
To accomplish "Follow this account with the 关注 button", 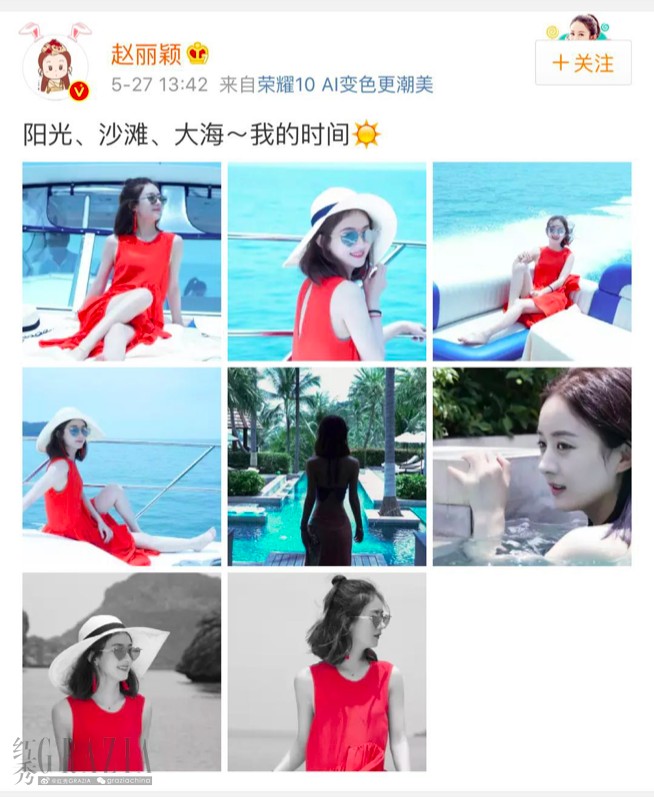I will coord(583,63).
